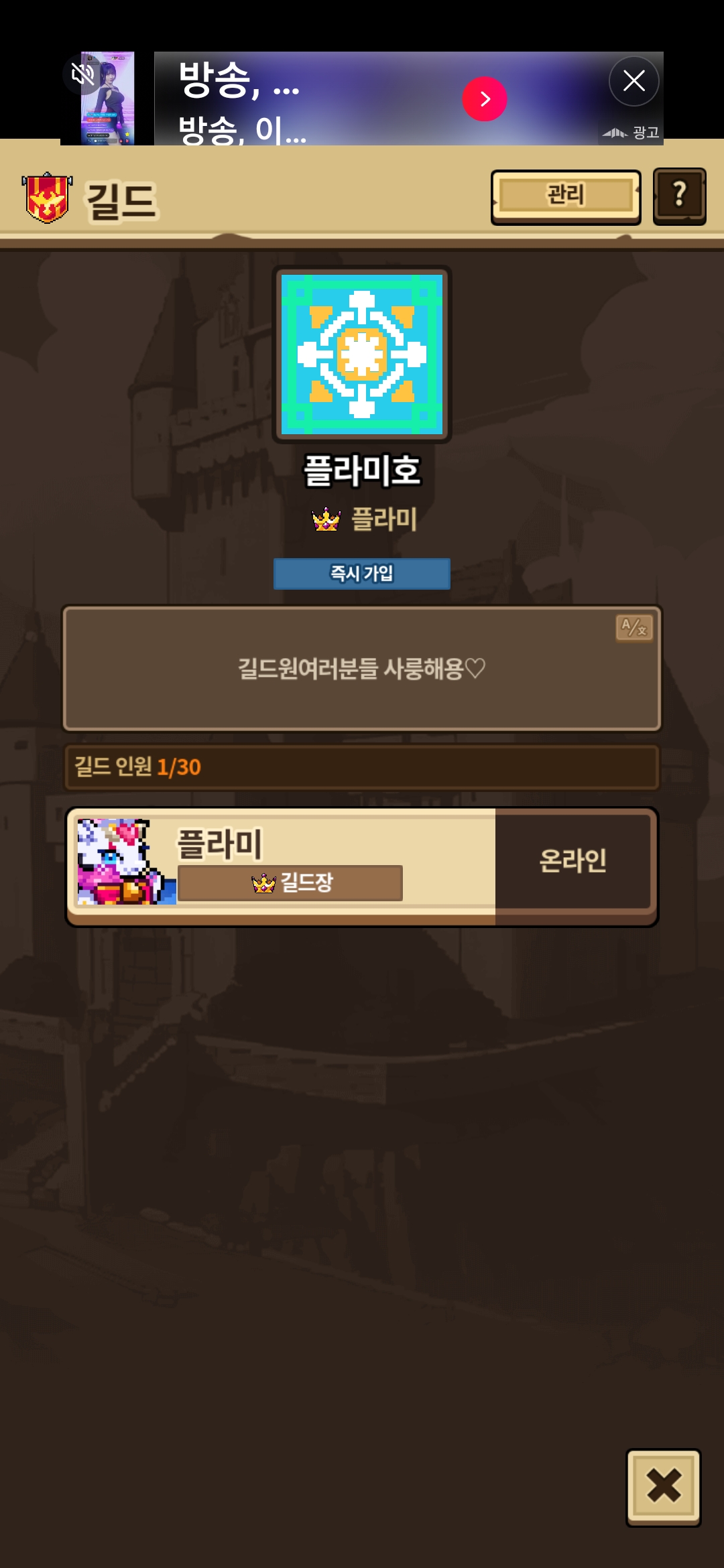Toggle the ad's mute speaker icon

[x=83, y=74]
